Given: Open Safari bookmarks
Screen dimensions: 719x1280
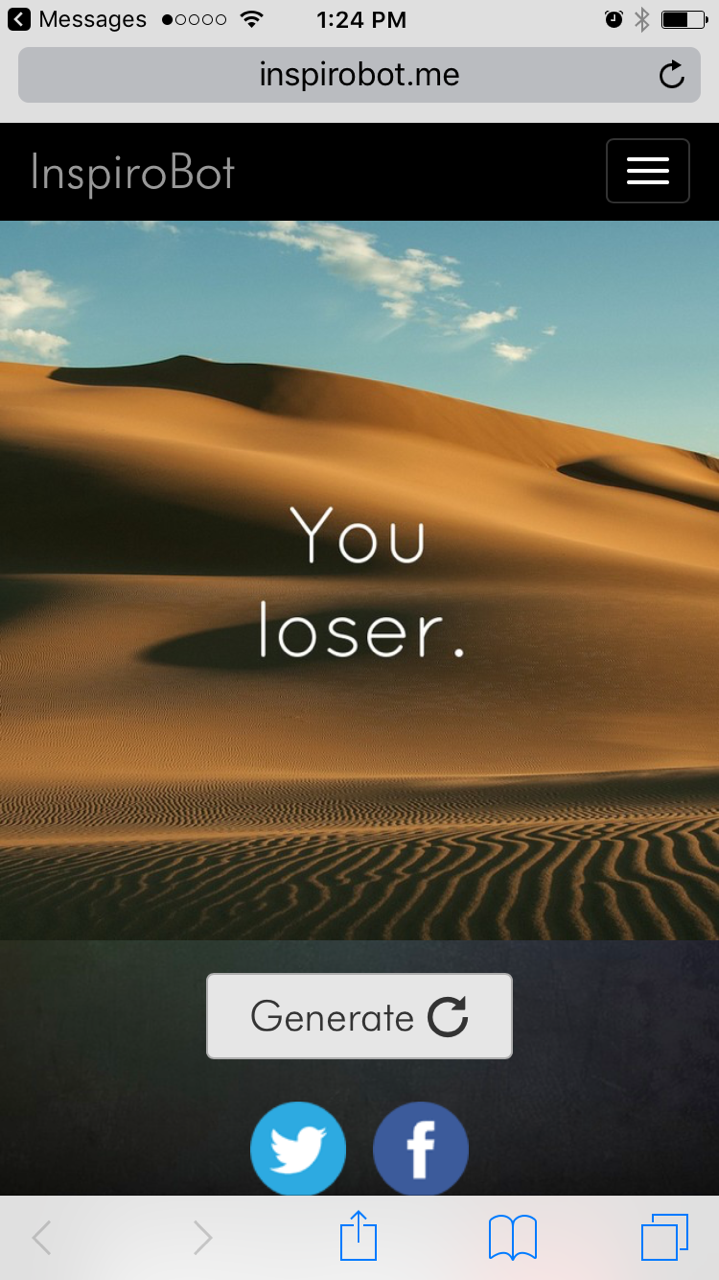Looking at the screenshot, I should point(513,1238).
